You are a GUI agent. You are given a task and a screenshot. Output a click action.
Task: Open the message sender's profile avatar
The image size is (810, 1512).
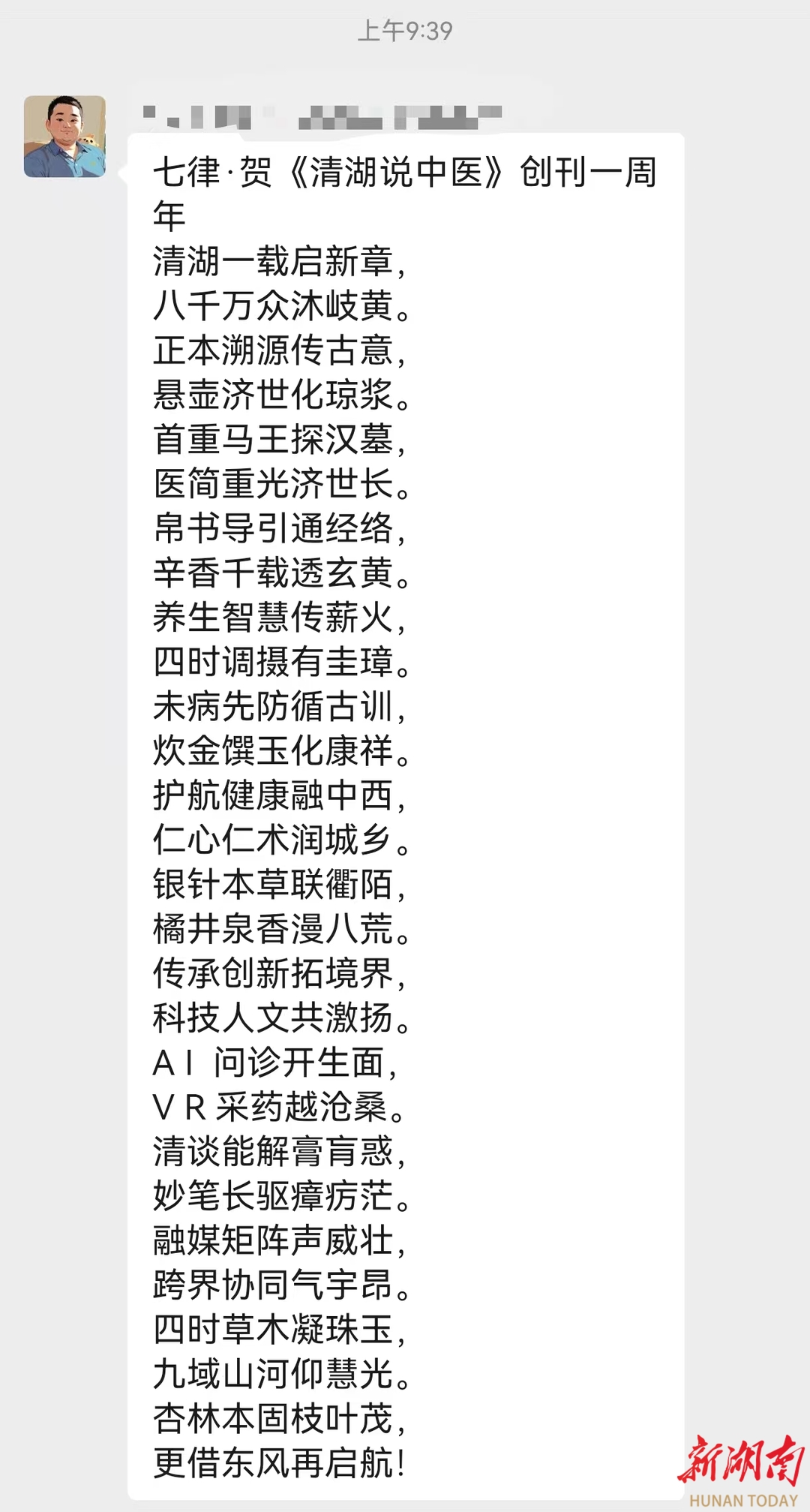(64, 137)
